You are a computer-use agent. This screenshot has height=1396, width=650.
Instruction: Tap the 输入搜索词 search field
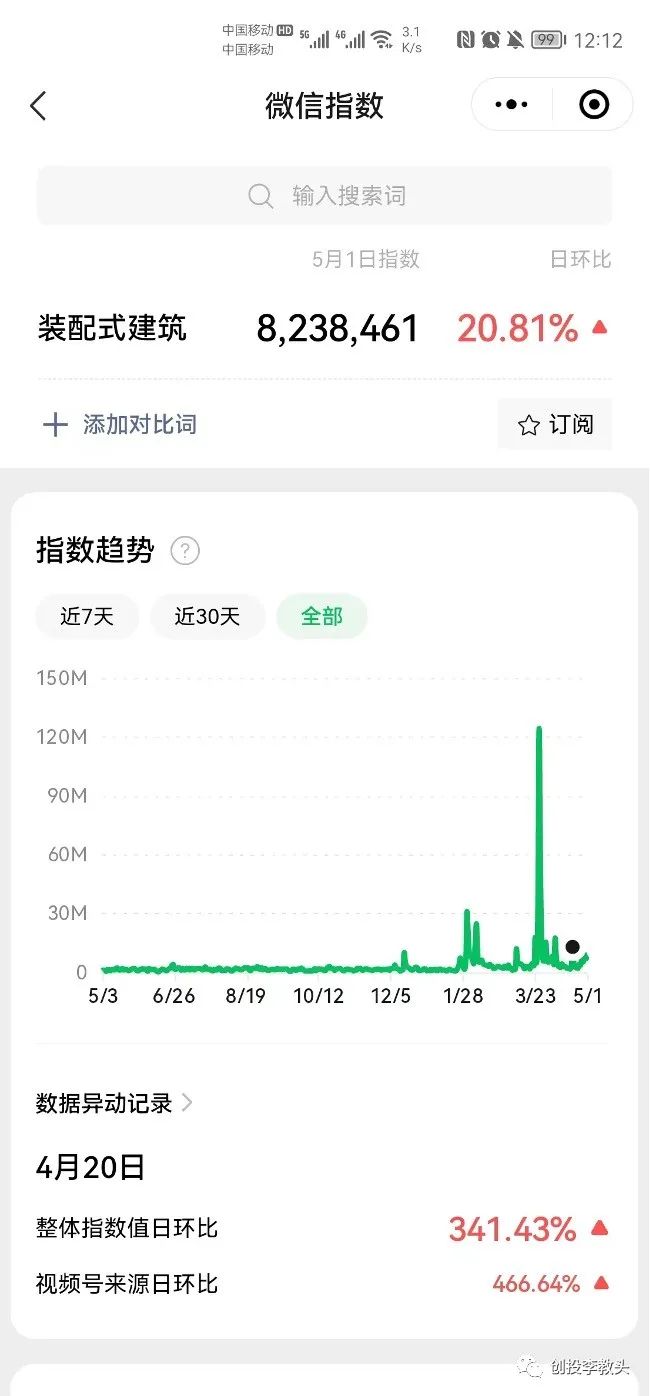(x=325, y=196)
